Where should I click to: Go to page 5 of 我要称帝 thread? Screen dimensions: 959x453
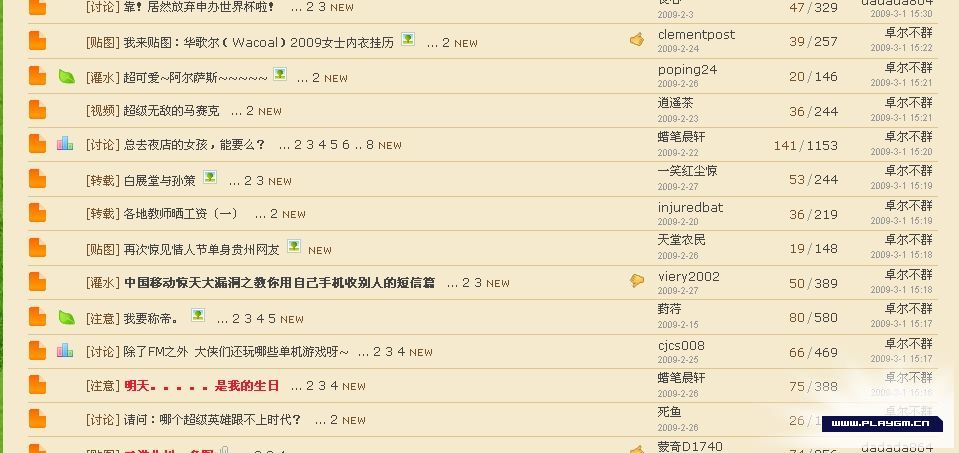click(272, 319)
